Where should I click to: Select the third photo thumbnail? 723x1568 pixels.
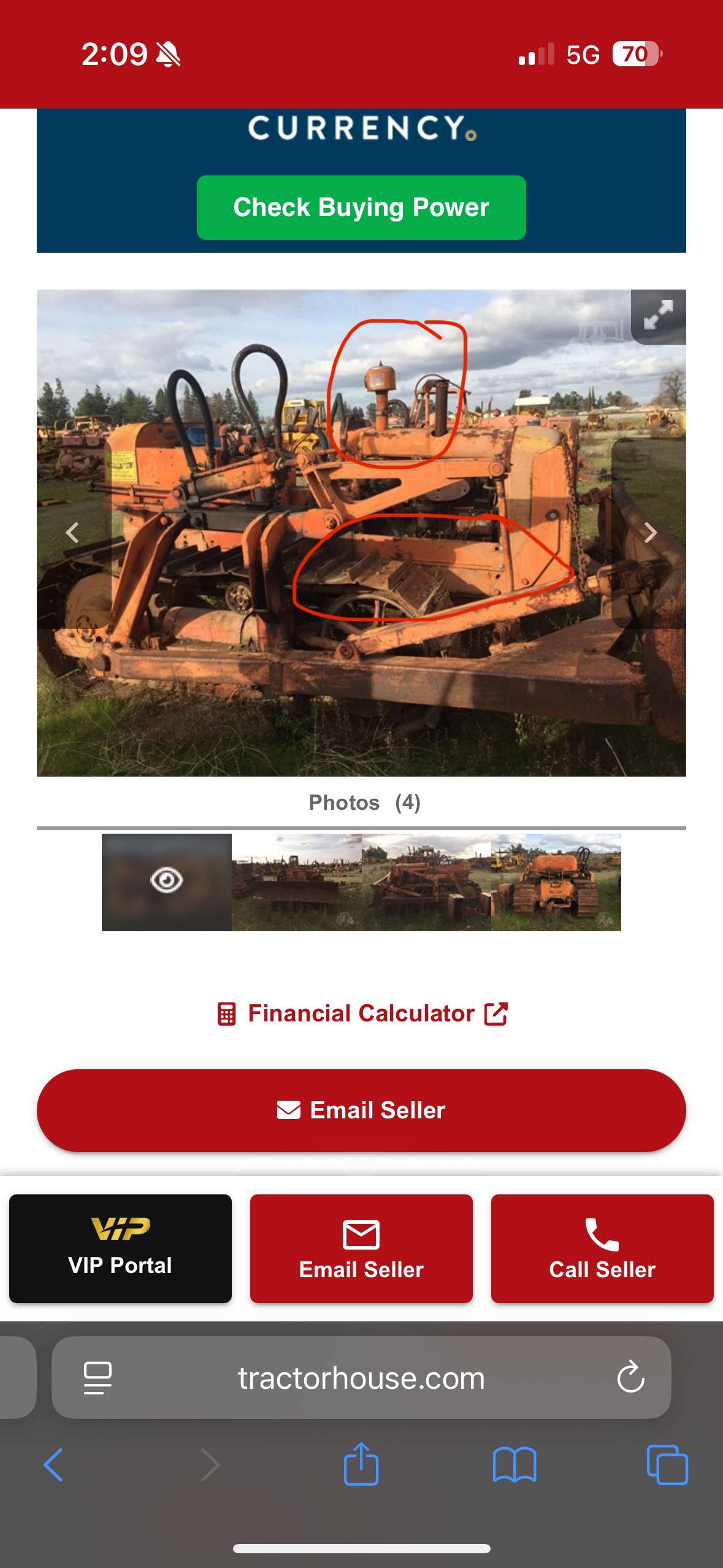pyautogui.click(x=426, y=882)
